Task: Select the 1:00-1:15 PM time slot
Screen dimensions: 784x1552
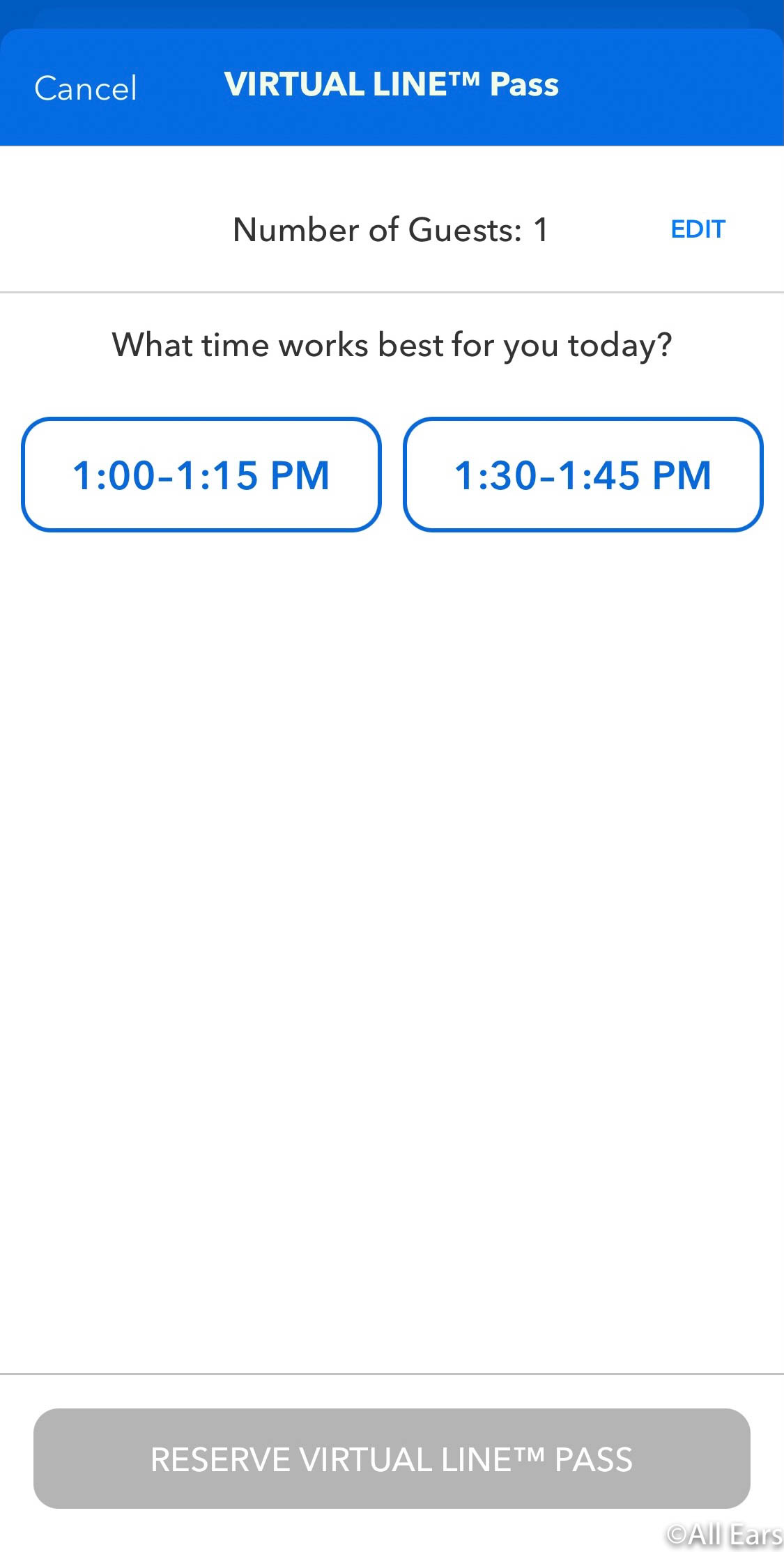Action: (x=201, y=475)
